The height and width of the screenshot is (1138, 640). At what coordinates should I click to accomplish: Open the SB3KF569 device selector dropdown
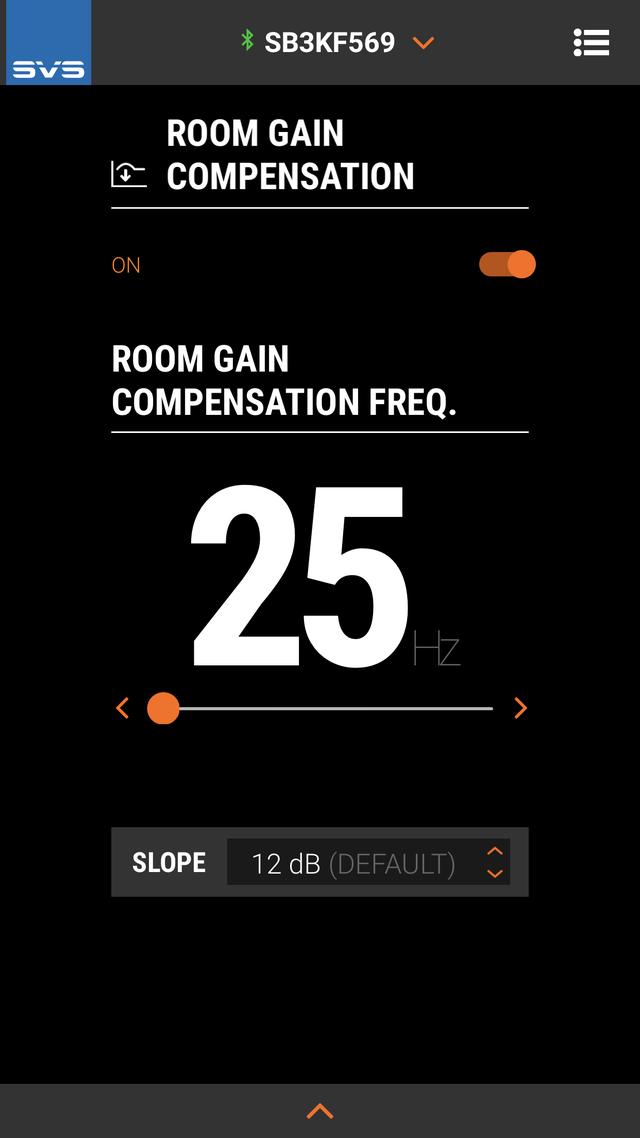423,43
